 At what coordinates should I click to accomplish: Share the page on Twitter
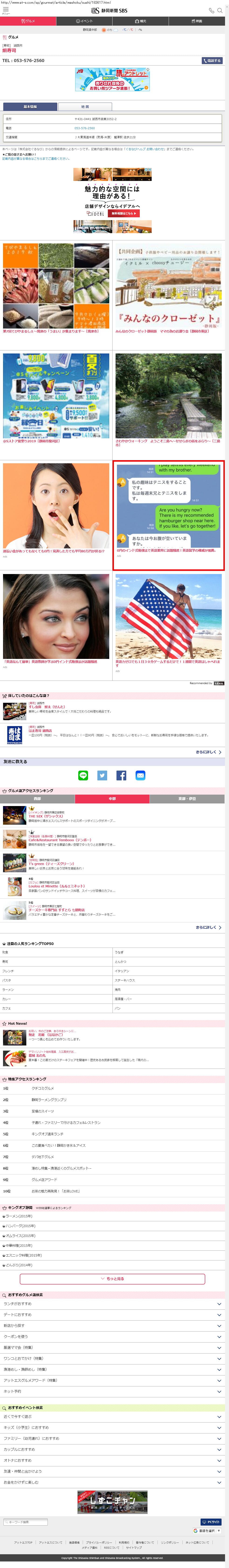point(102,775)
